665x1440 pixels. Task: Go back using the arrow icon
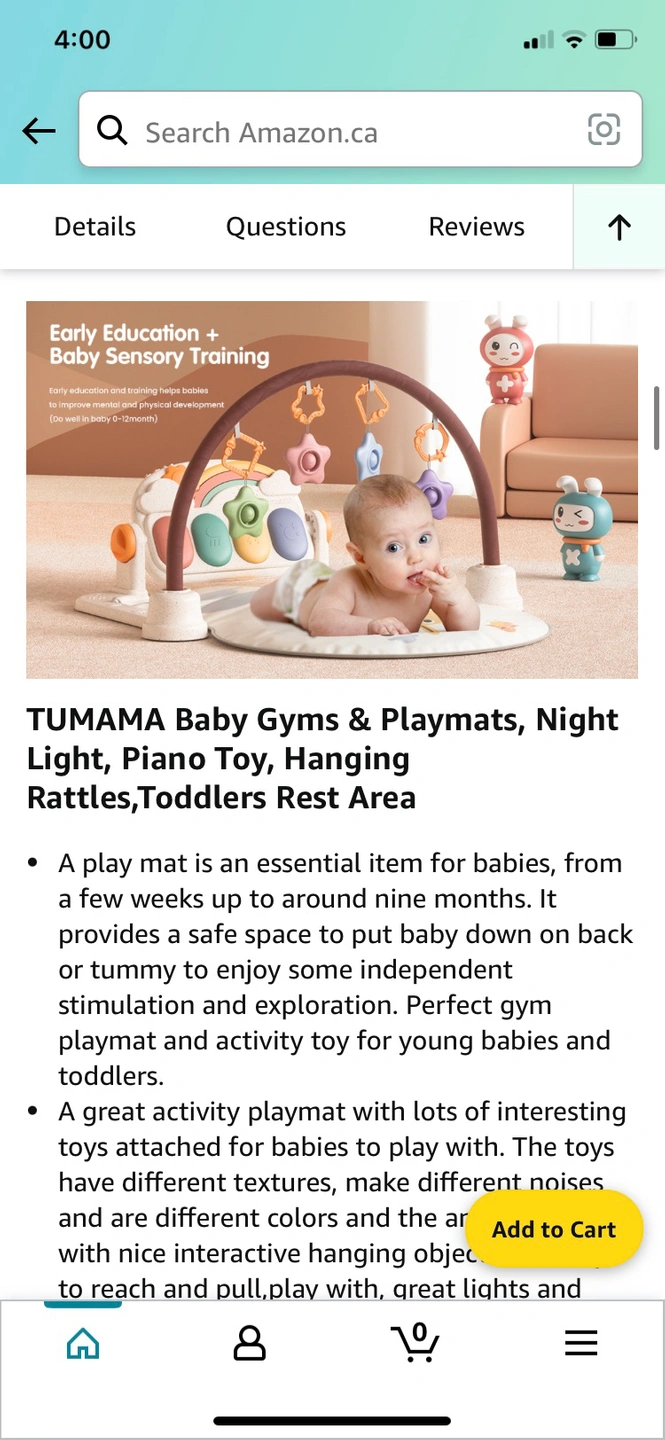click(39, 131)
